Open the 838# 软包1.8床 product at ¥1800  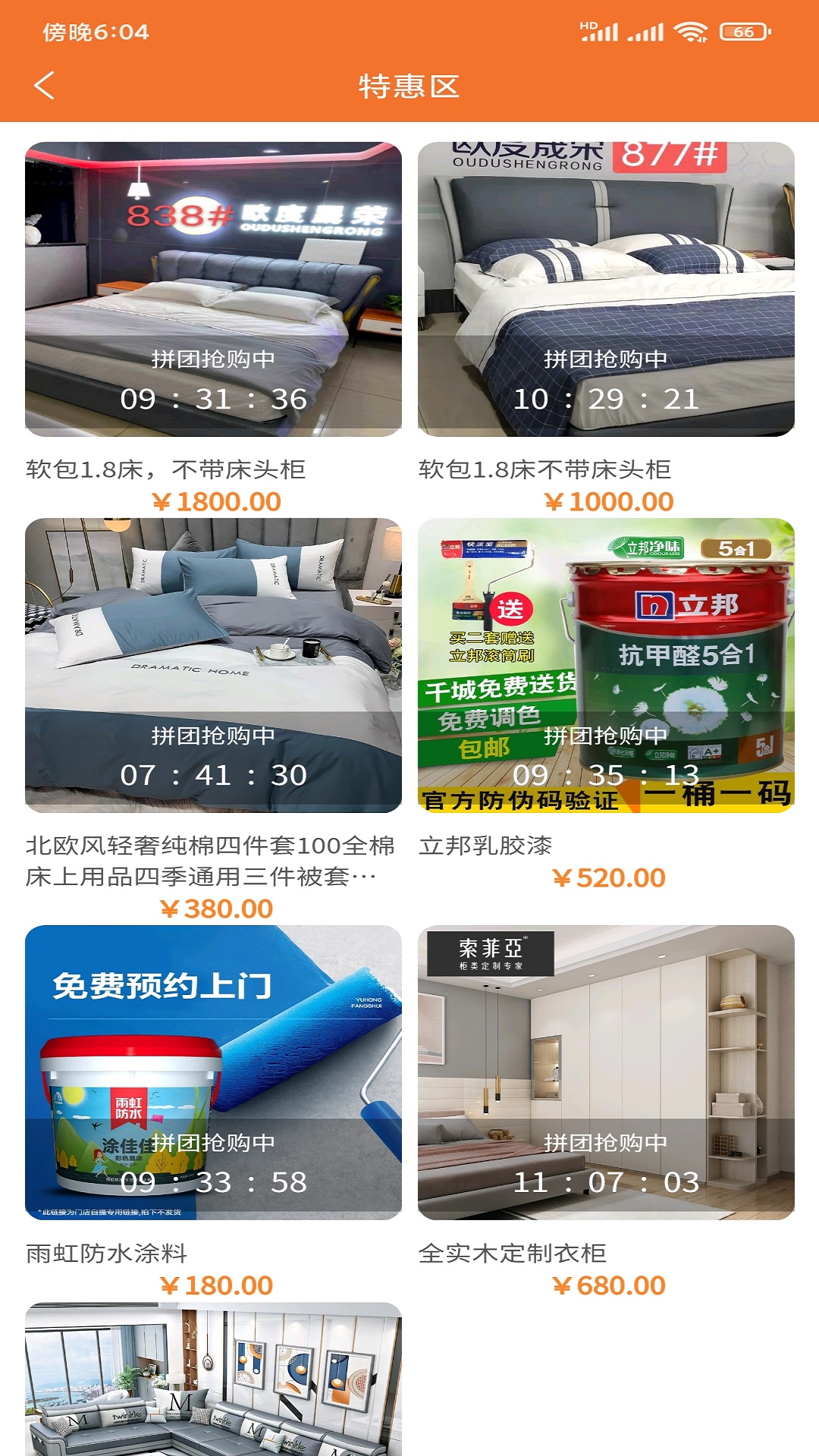coord(213,289)
